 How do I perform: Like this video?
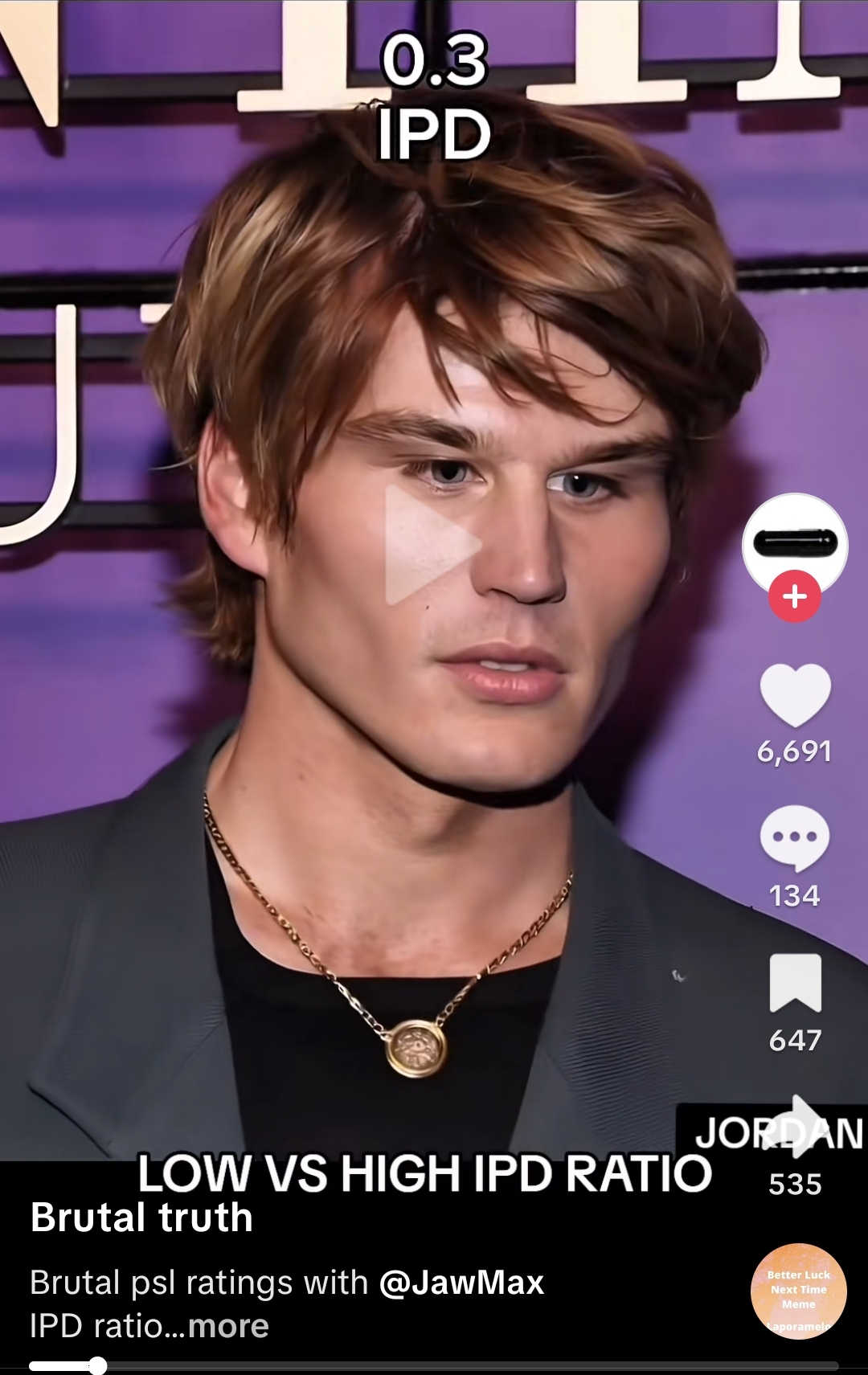[x=794, y=695]
